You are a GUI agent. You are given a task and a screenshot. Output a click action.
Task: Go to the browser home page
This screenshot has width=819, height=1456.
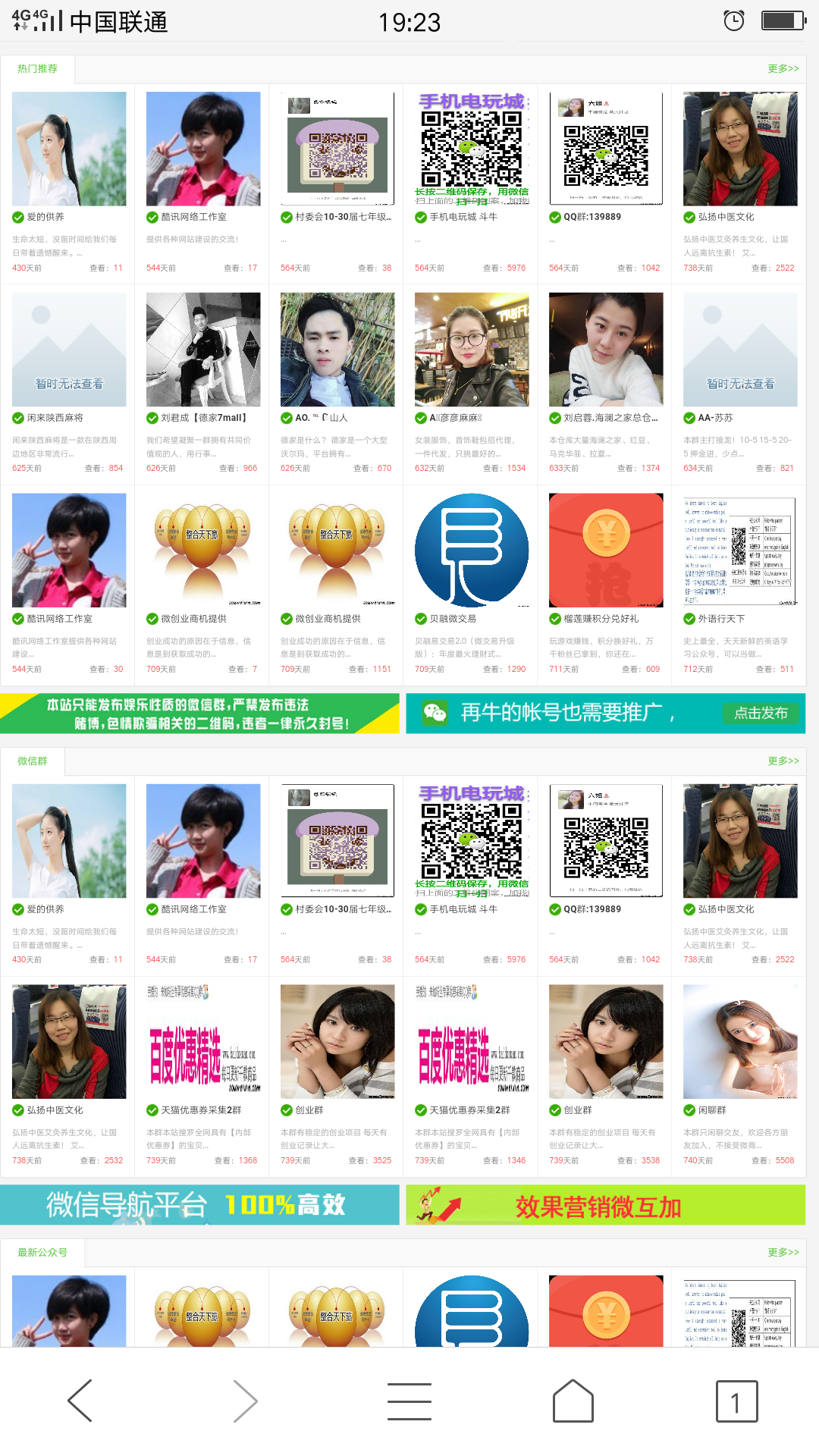(573, 1401)
